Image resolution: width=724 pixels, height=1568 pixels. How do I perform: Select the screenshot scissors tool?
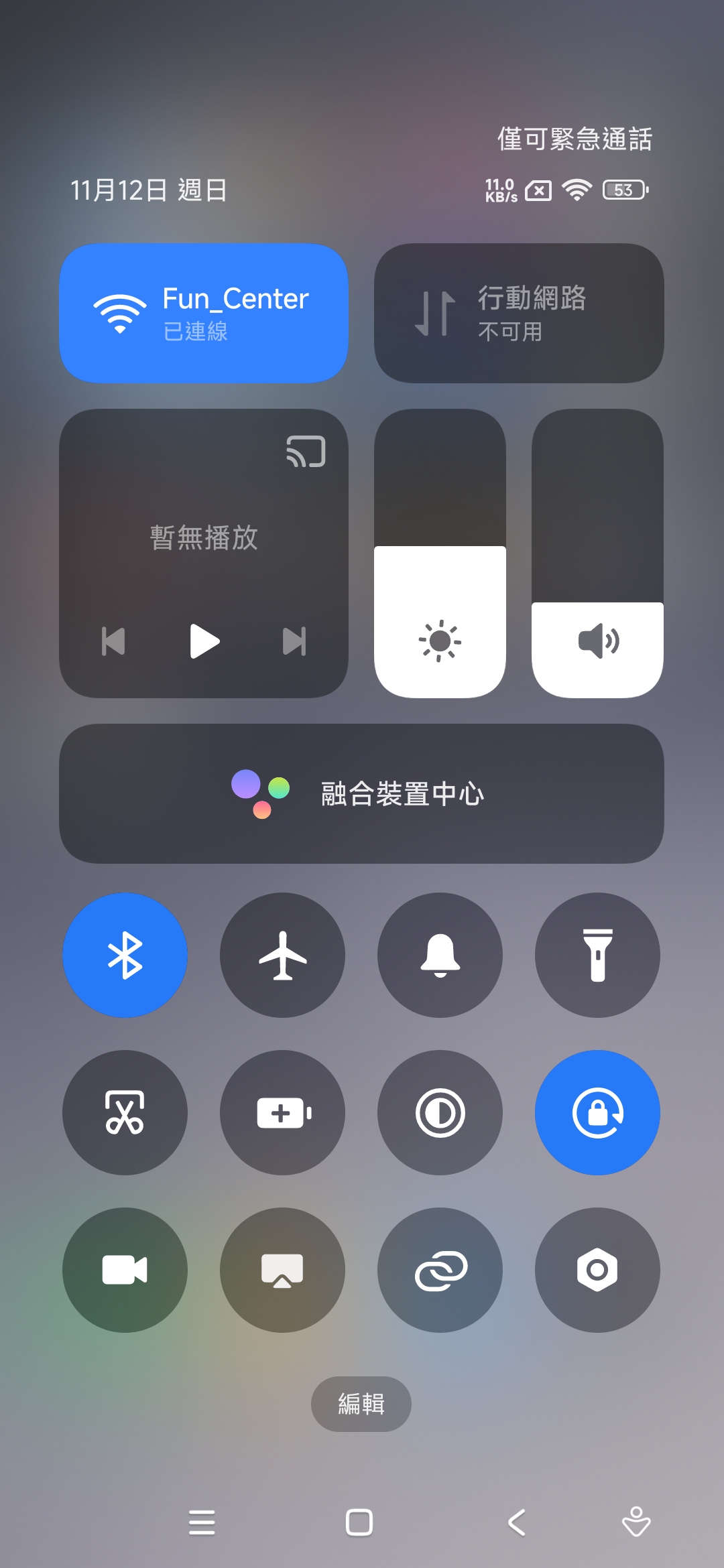click(x=125, y=1112)
